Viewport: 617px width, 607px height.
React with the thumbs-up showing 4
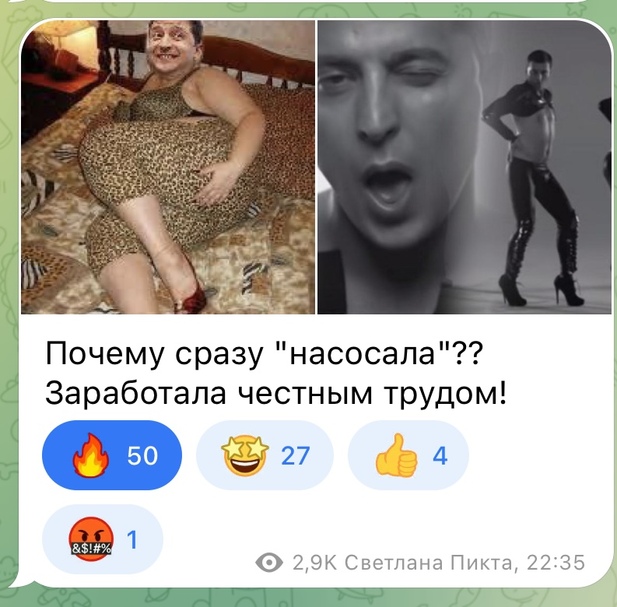[408, 455]
